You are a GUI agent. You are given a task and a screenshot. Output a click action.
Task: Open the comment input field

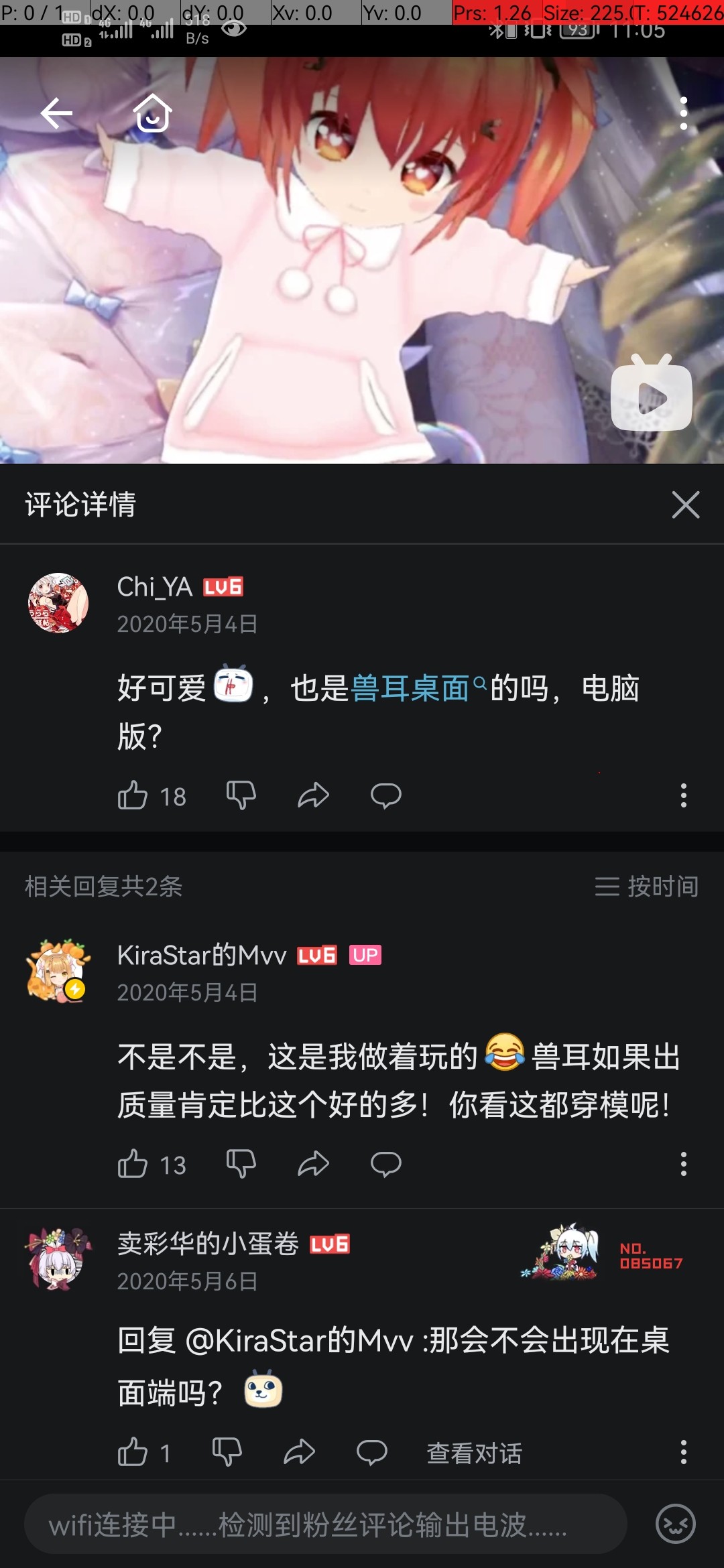pyautogui.click(x=325, y=1524)
